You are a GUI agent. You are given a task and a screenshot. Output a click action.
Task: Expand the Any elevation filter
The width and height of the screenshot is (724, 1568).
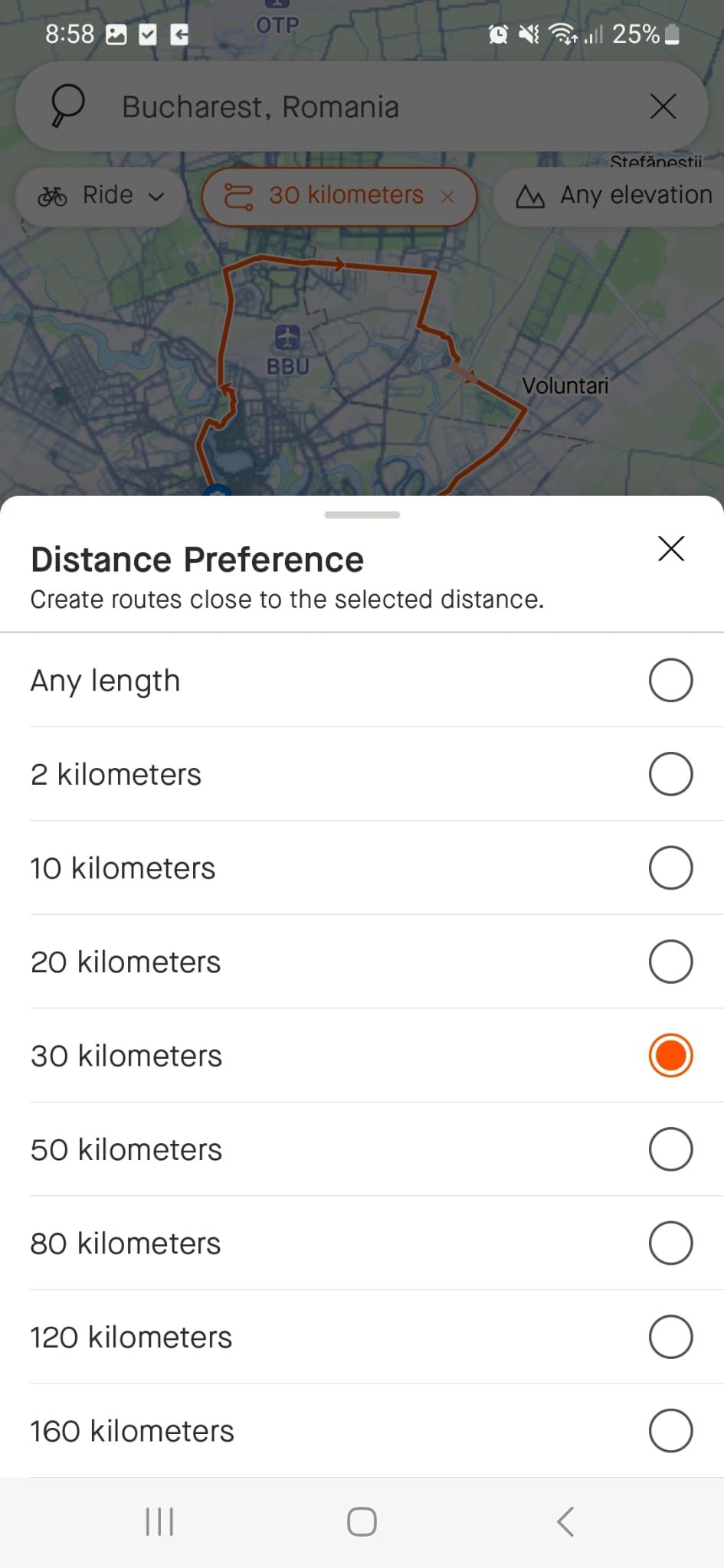point(608,195)
